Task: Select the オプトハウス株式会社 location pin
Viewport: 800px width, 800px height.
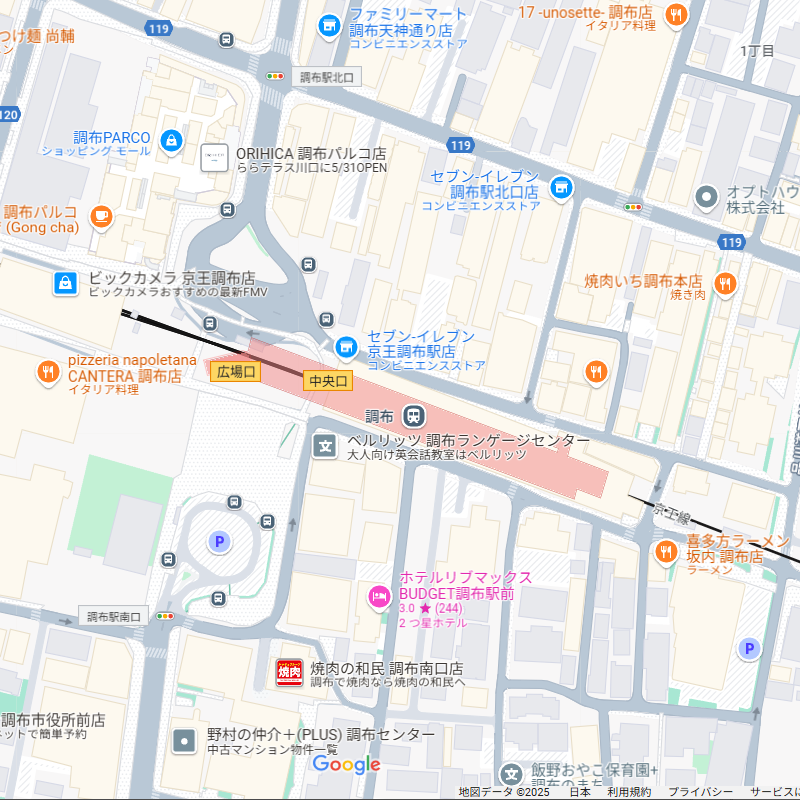Action: tap(707, 195)
